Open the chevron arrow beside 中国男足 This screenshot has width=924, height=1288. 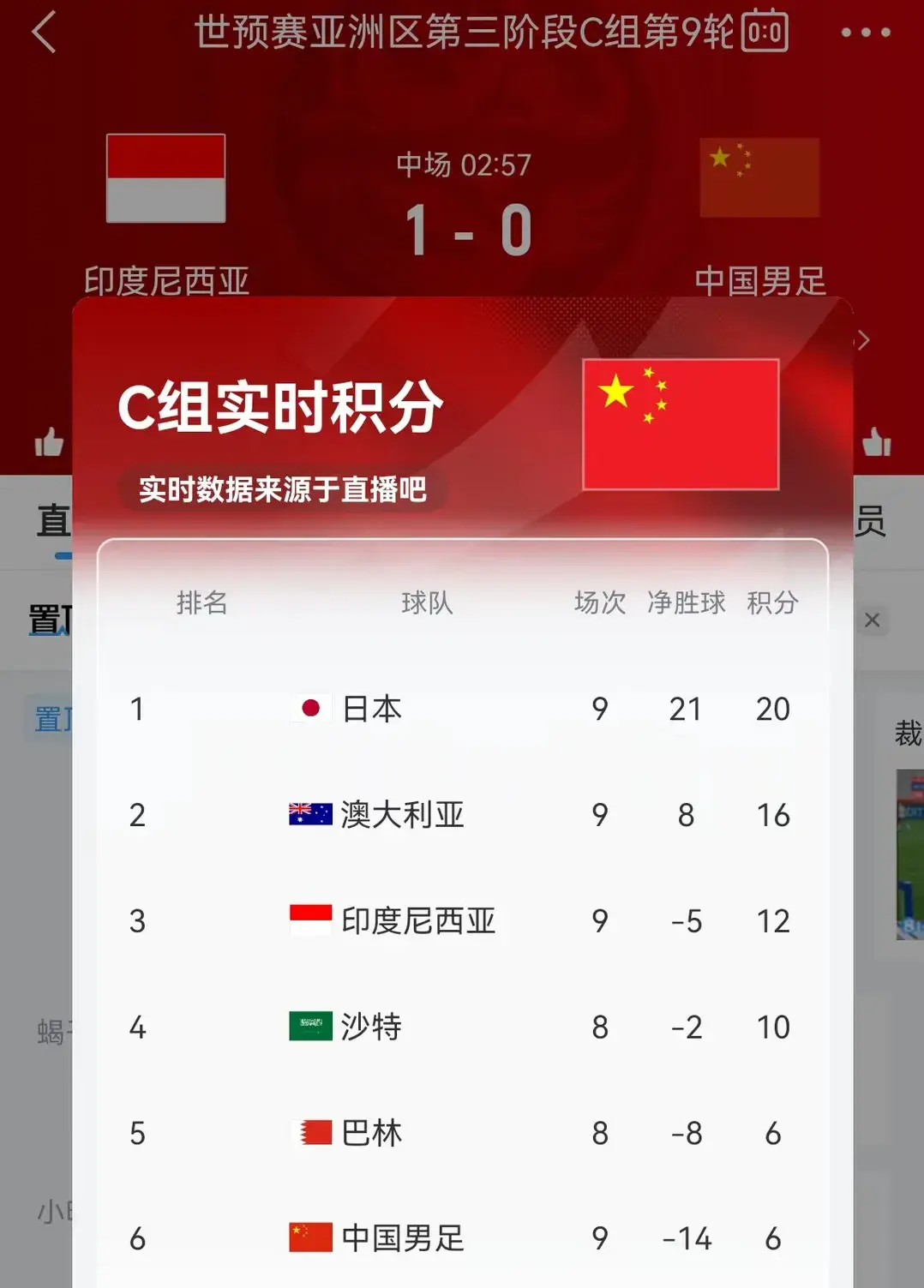(x=863, y=340)
